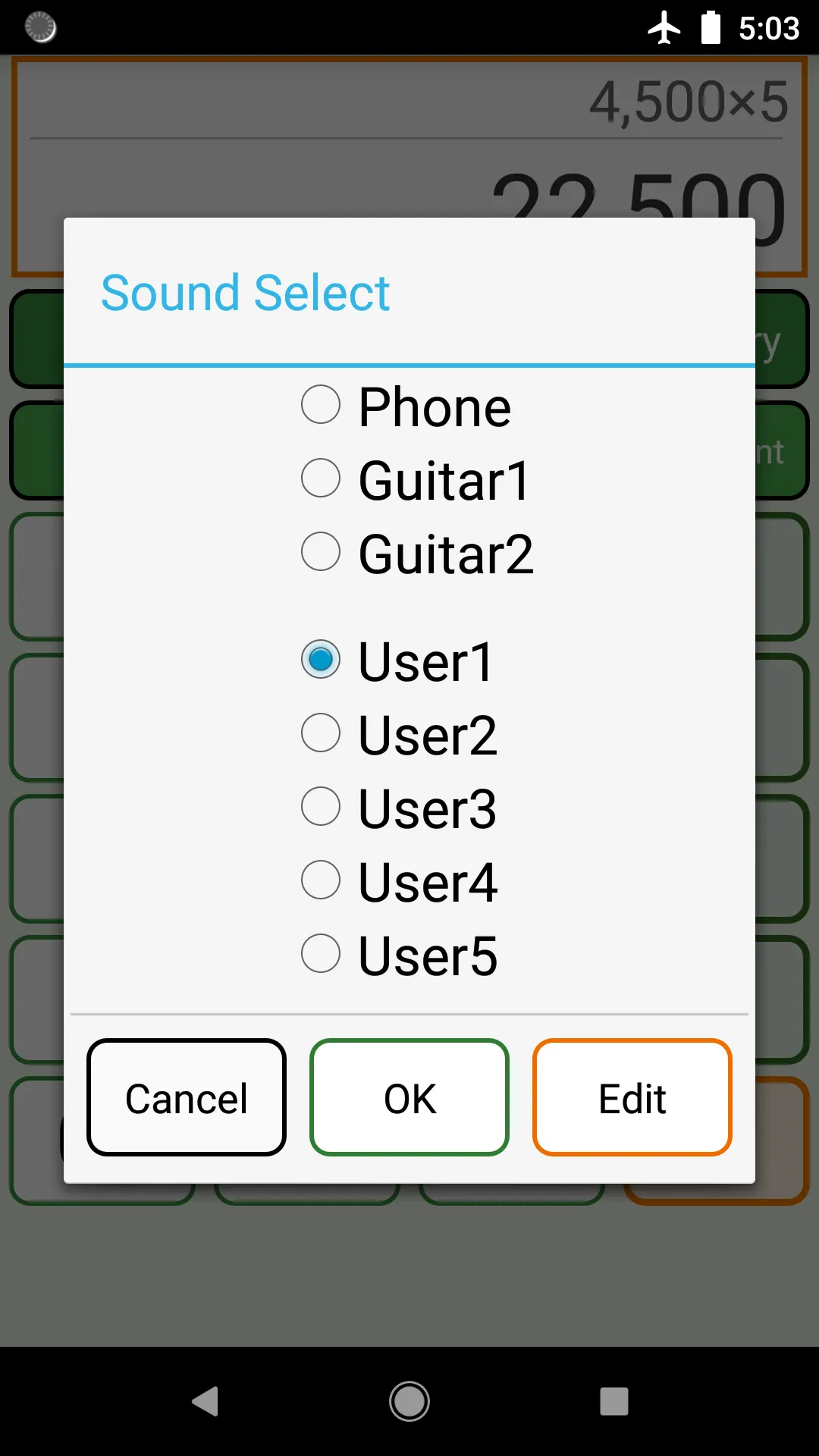Cancel the Sound Select dialog
This screenshot has height=1456, width=819.
pos(187,1097)
